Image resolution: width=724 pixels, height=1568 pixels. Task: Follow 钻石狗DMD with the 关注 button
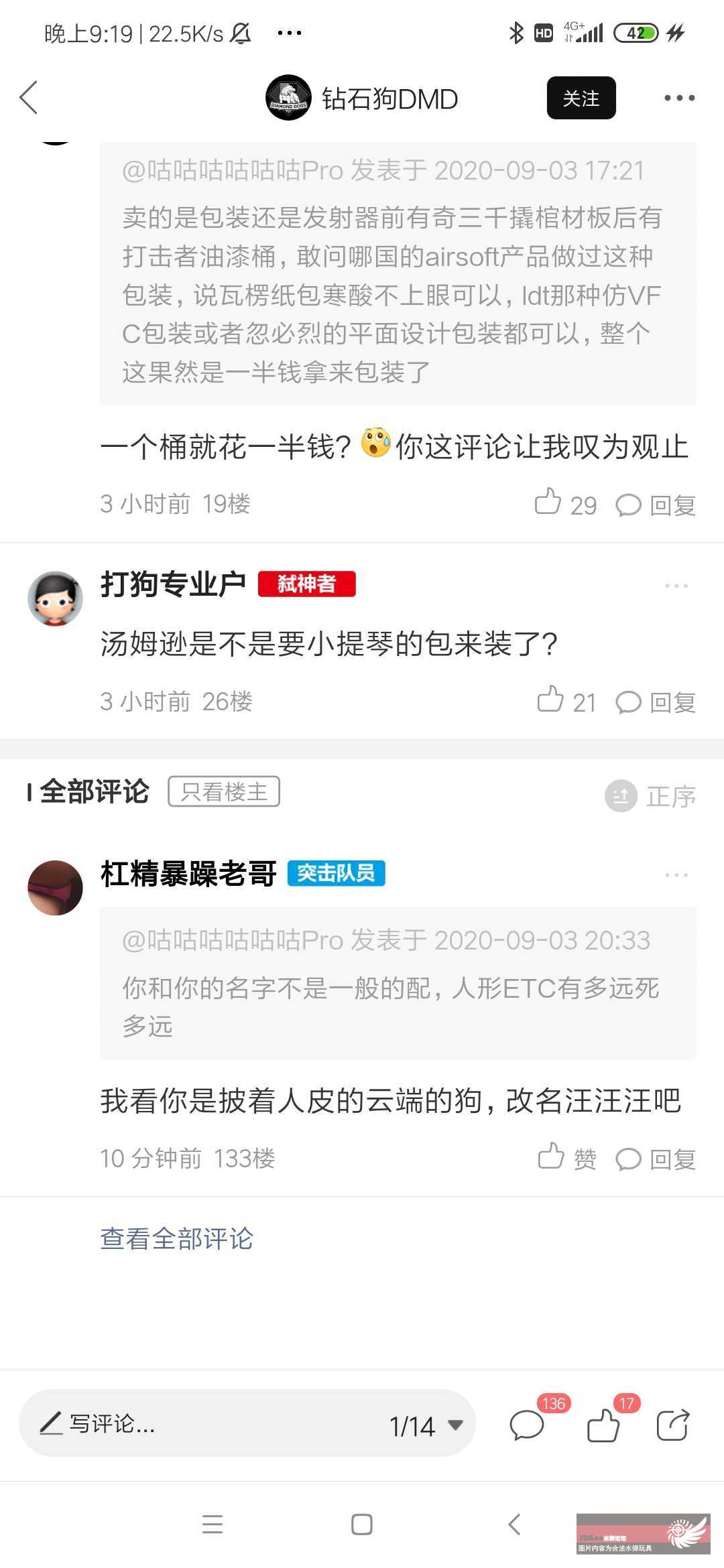[x=581, y=98]
